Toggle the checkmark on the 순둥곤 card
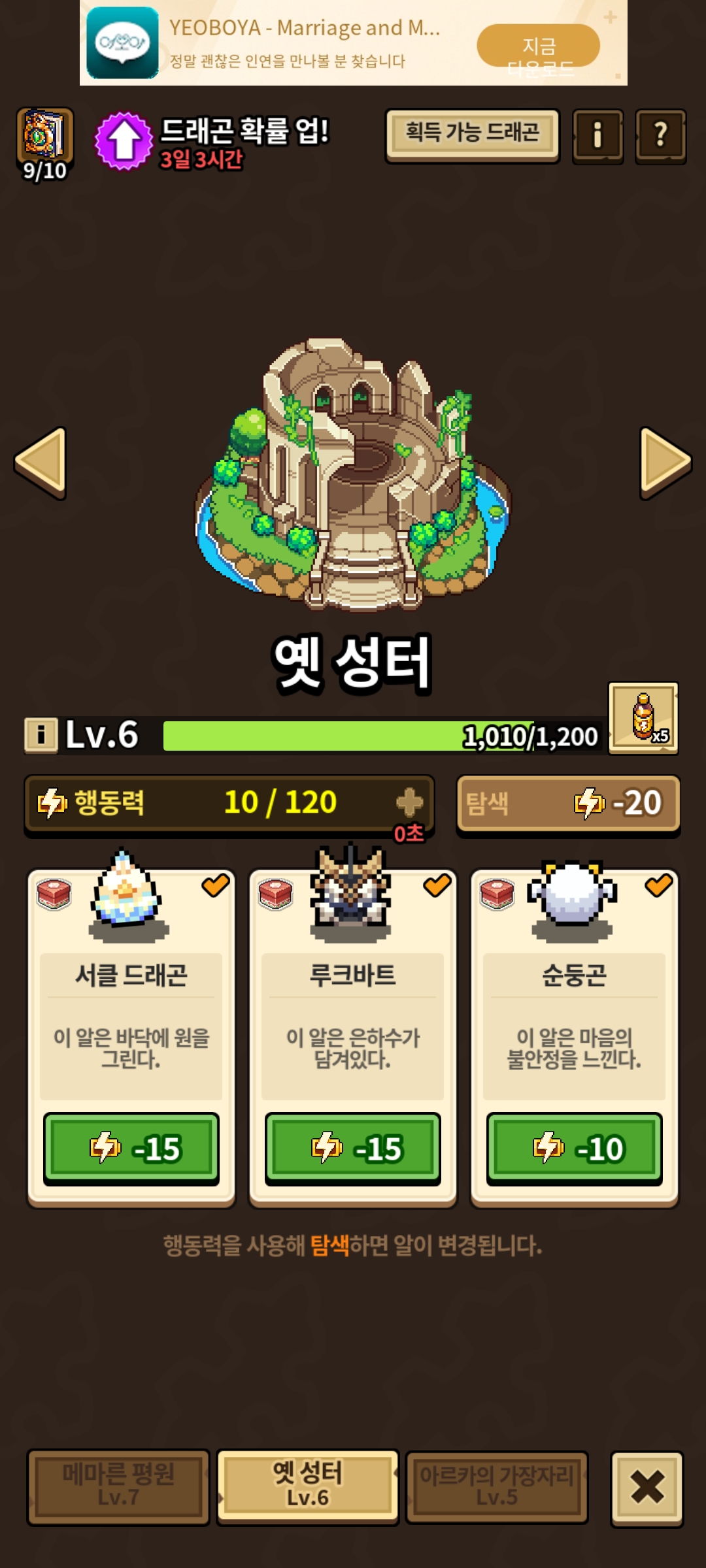 click(x=658, y=885)
